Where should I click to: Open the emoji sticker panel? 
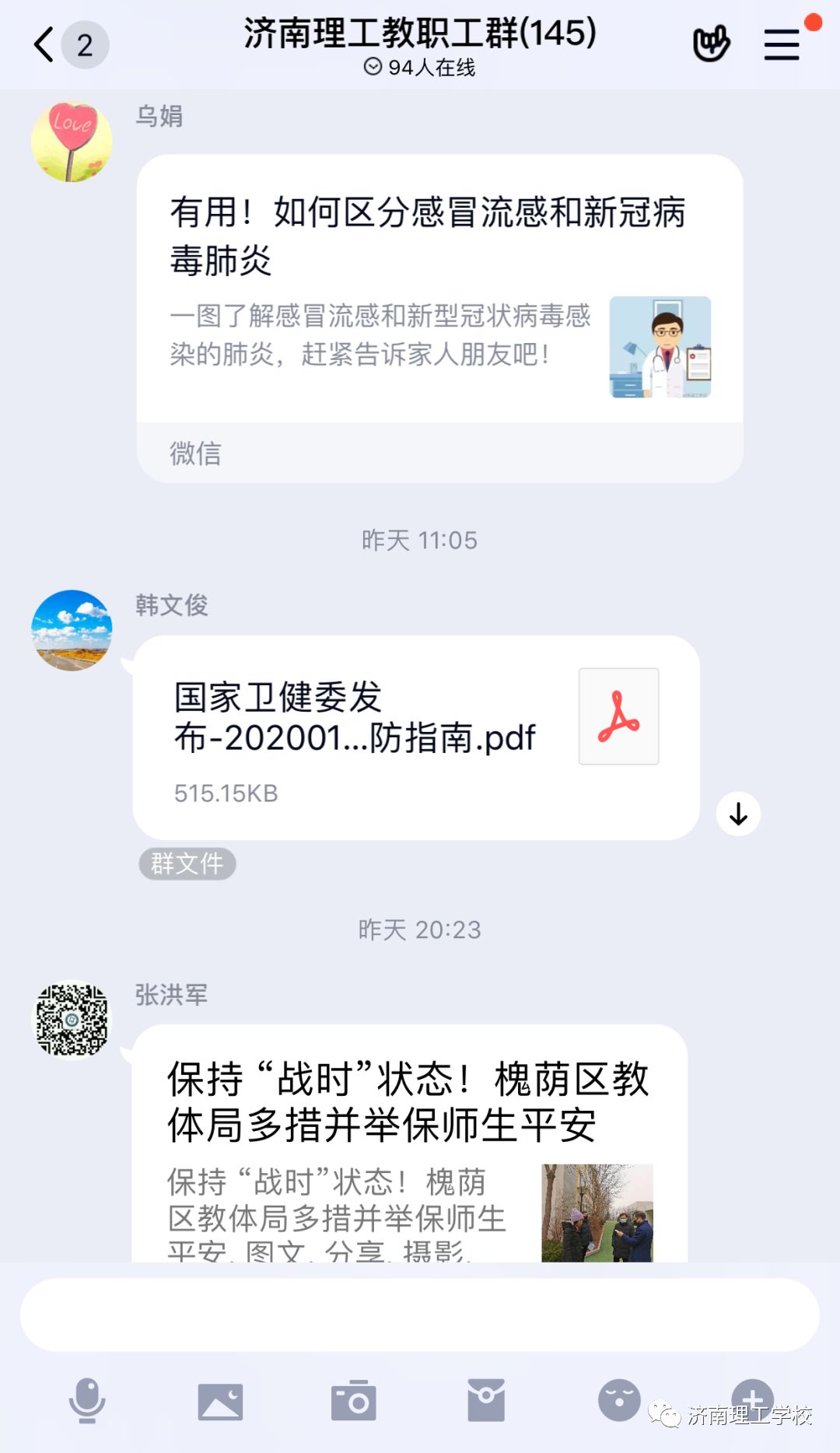619,1400
